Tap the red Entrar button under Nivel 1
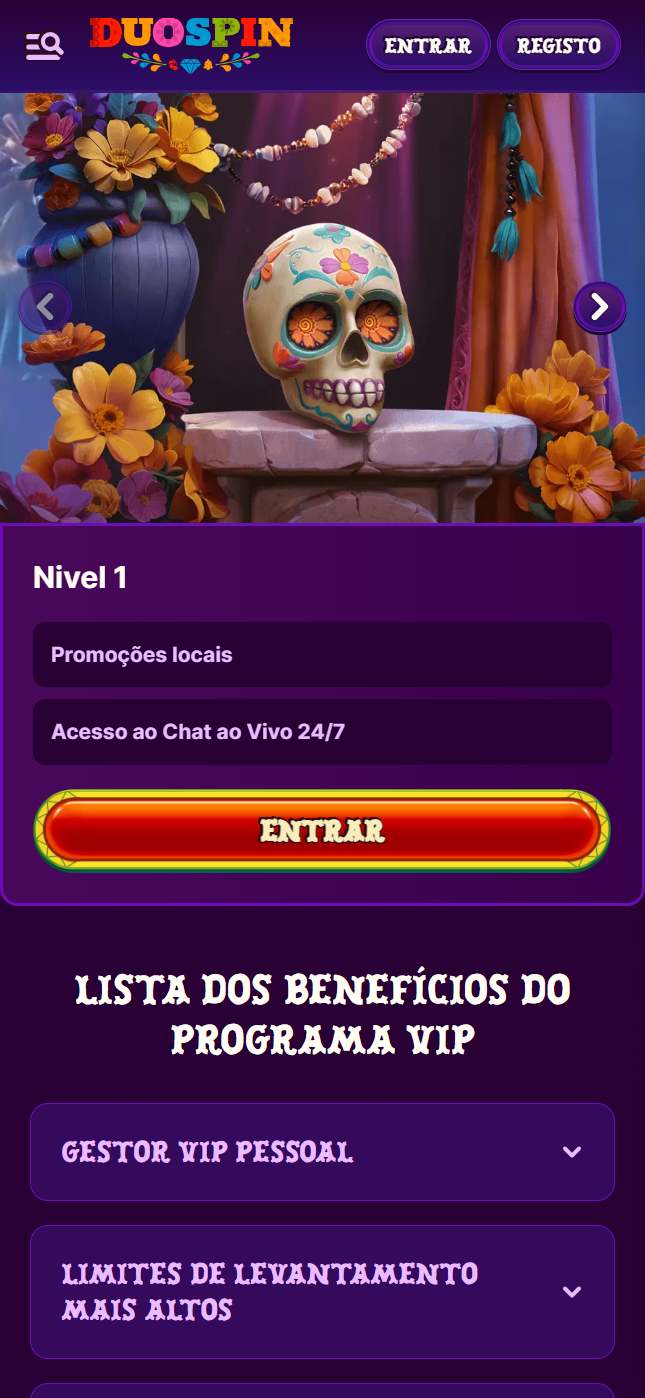The width and height of the screenshot is (645, 1398). (x=322, y=830)
